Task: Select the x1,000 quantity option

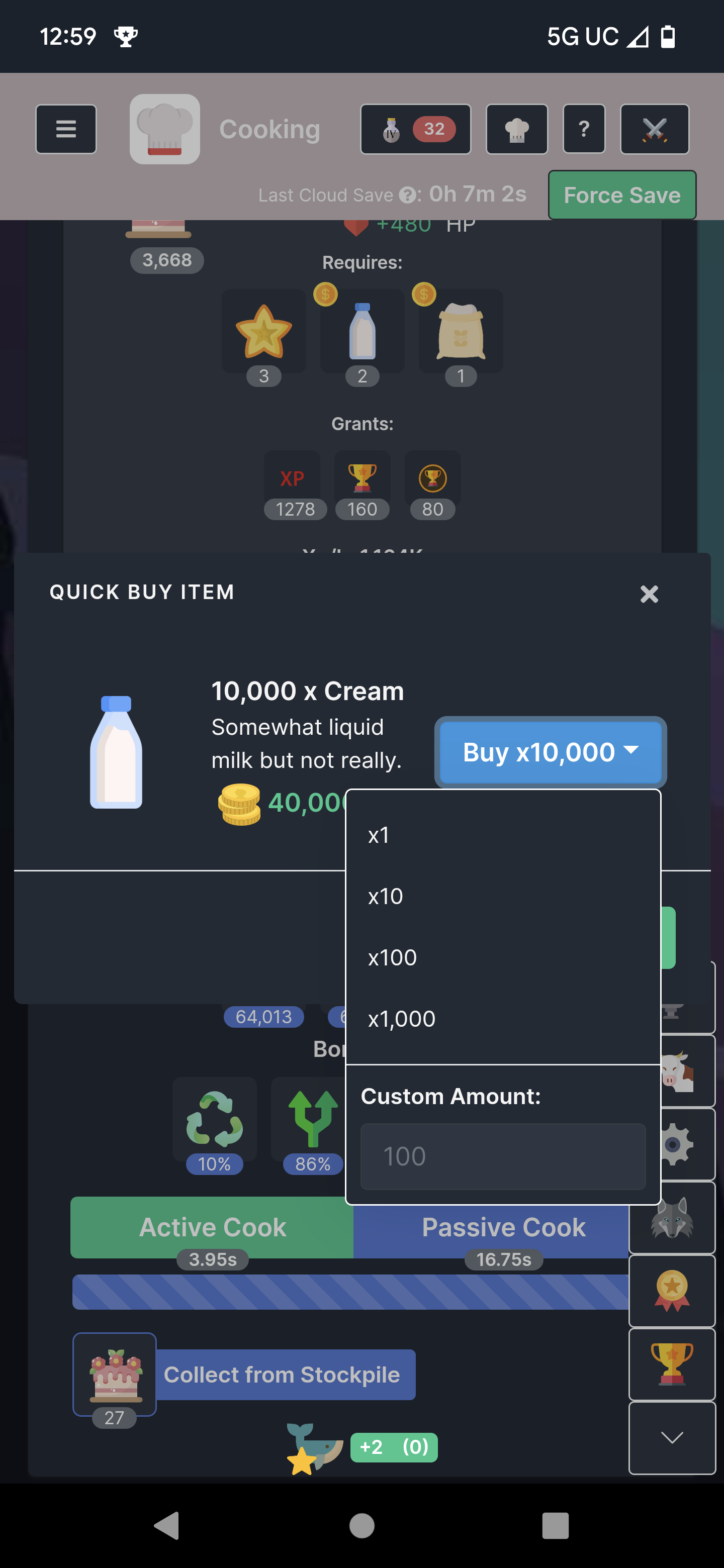Action: point(503,1018)
